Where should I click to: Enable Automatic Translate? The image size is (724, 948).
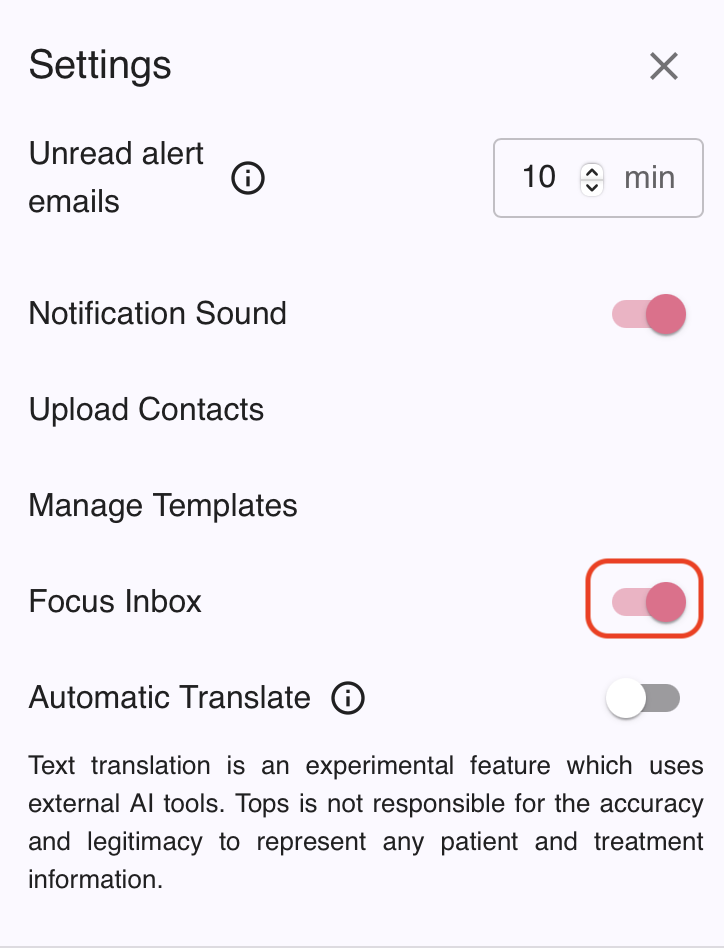[643, 698]
